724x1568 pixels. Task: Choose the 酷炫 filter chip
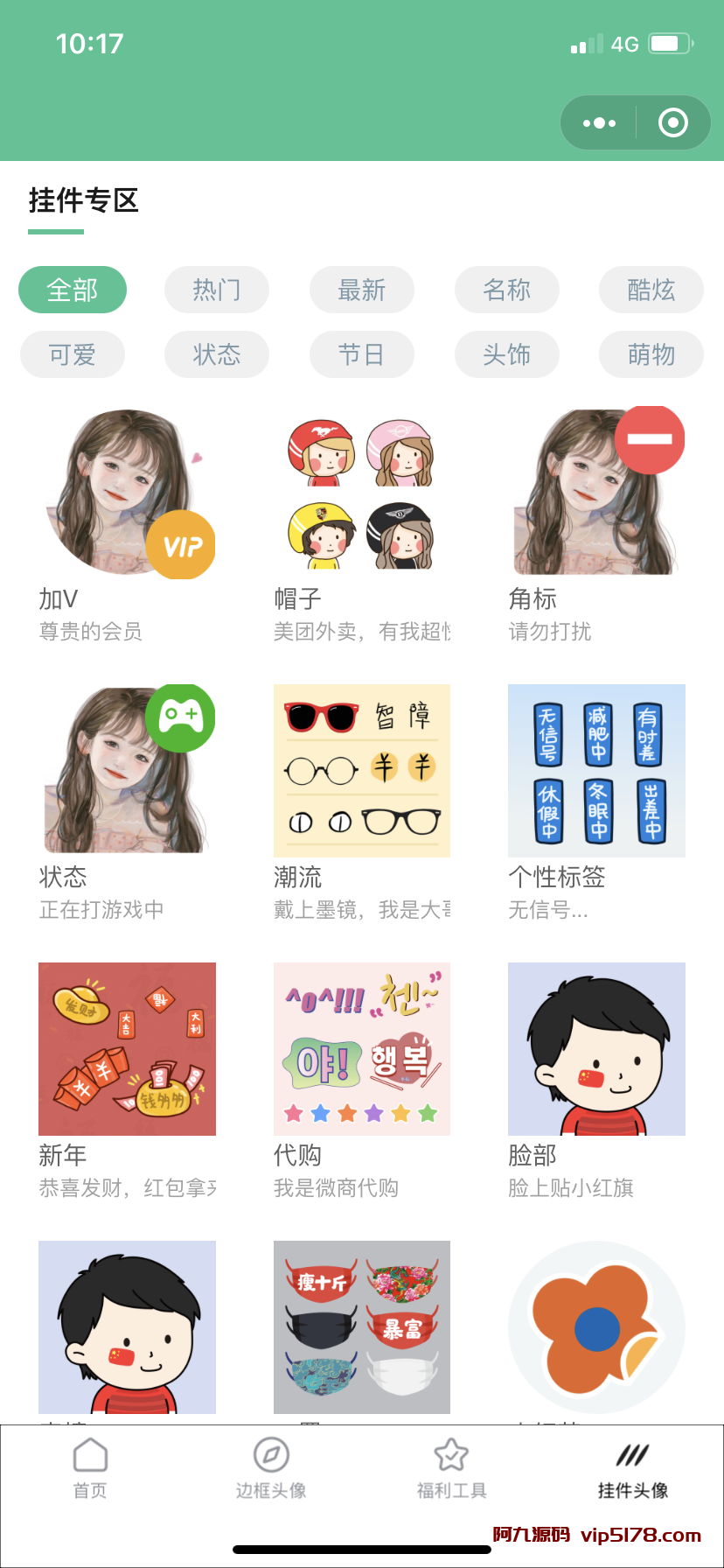coord(651,290)
